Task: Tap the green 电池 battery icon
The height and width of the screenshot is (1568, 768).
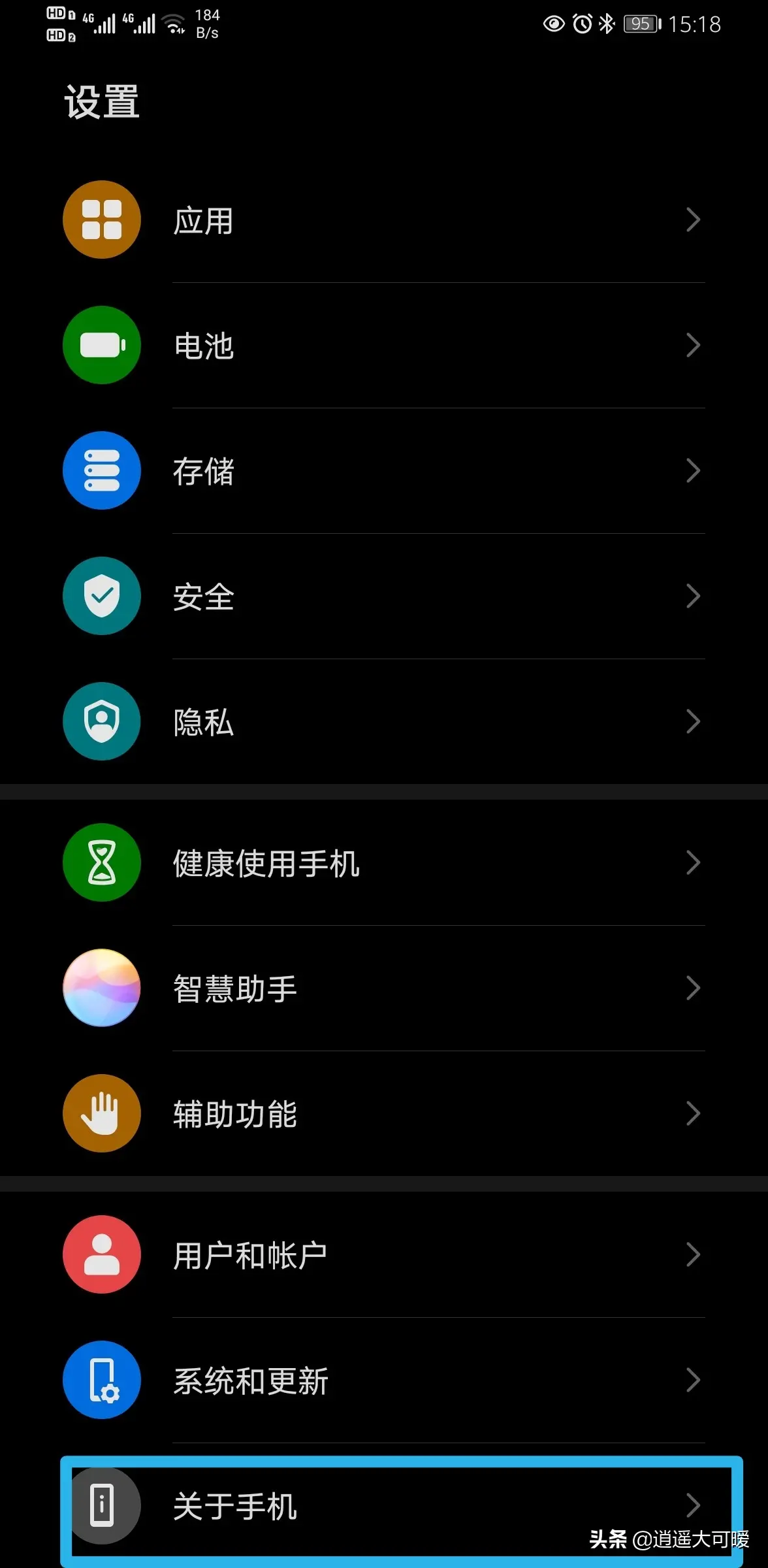Action: click(101, 345)
